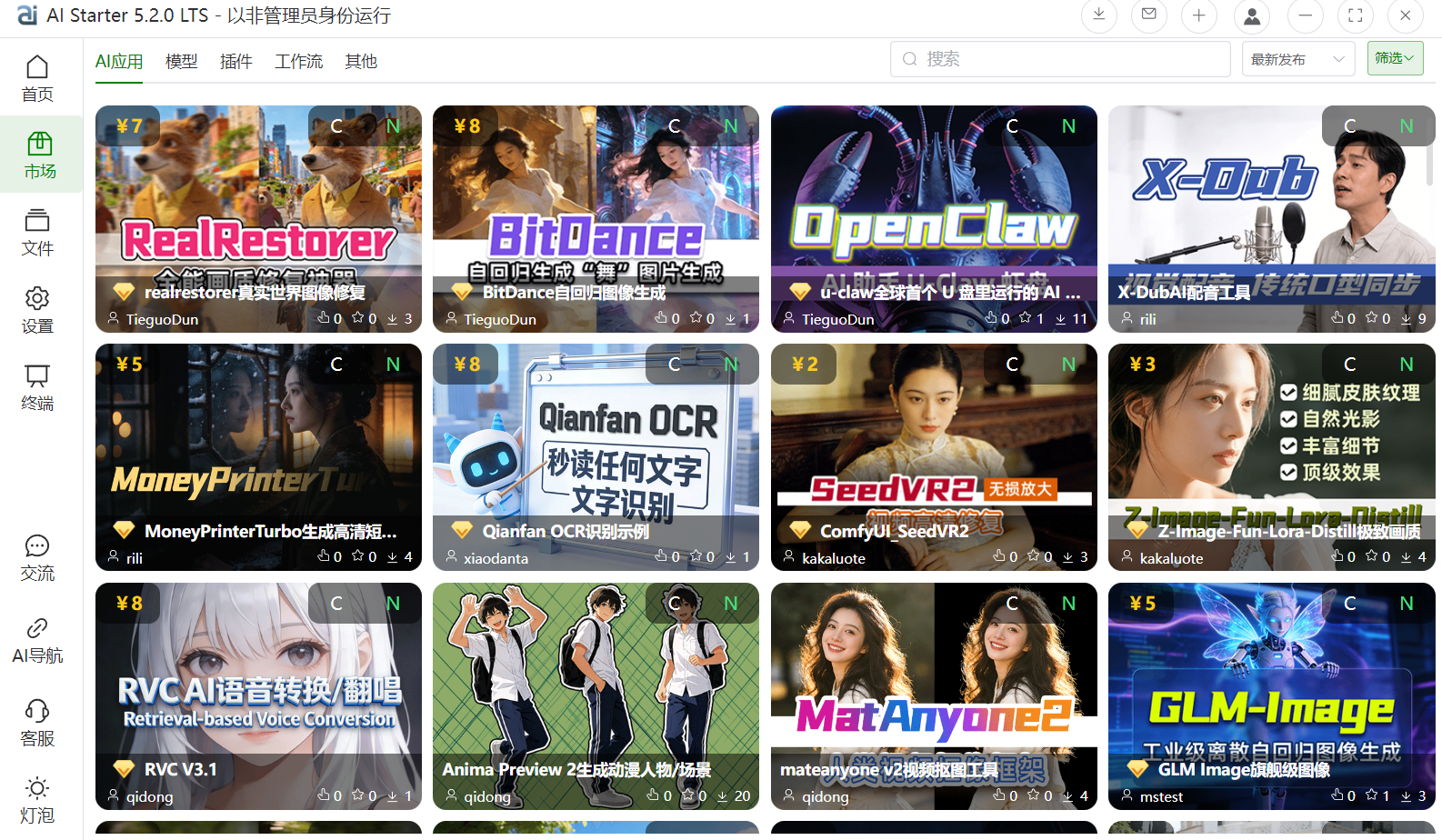Image resolution: width=1442 pixels, height=840 pixels.
Task: Open the ComfyUI_SeedVR2 card
Action: (934, 456)
